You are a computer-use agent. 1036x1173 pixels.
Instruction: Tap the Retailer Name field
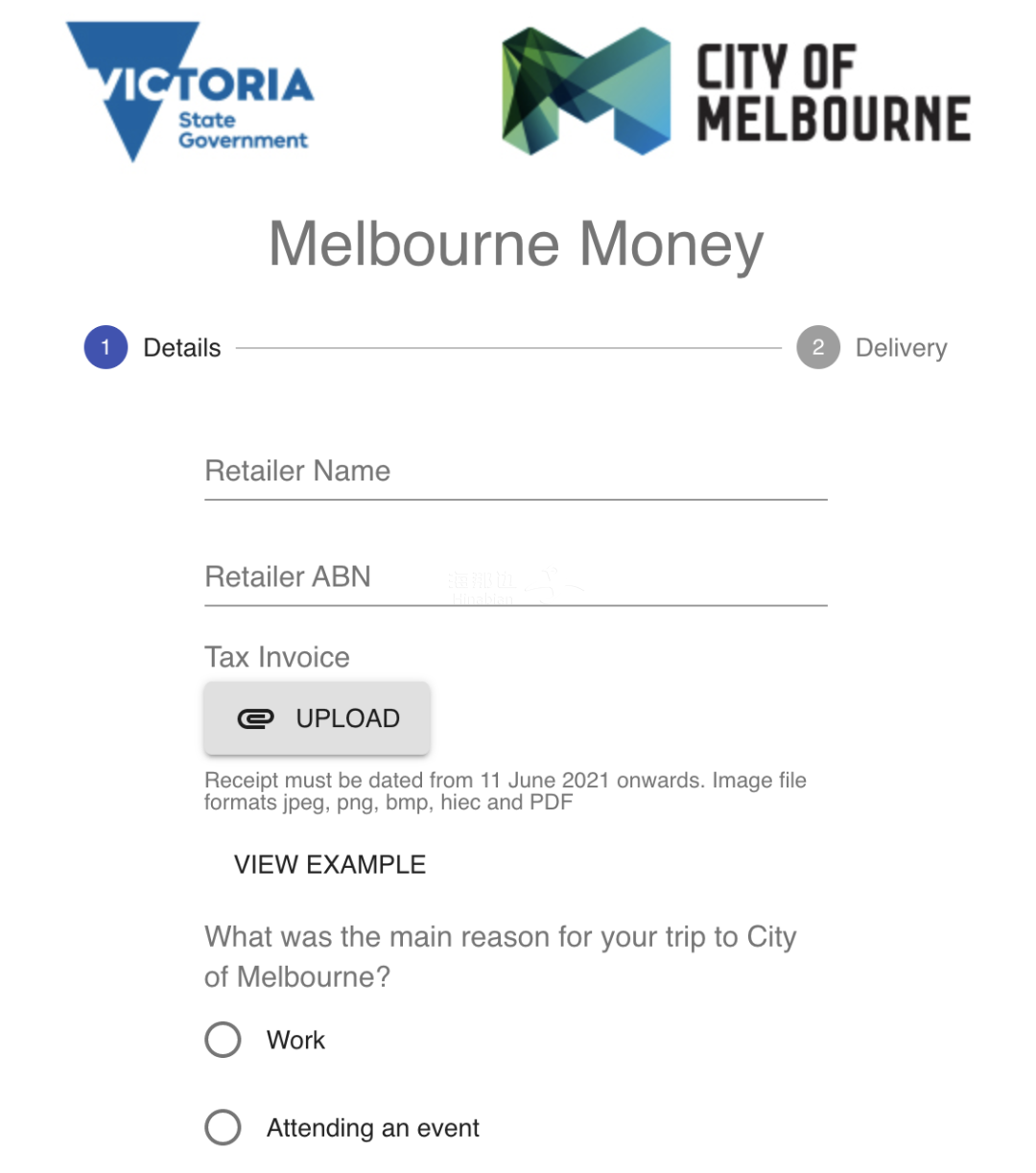click(515, 472)
